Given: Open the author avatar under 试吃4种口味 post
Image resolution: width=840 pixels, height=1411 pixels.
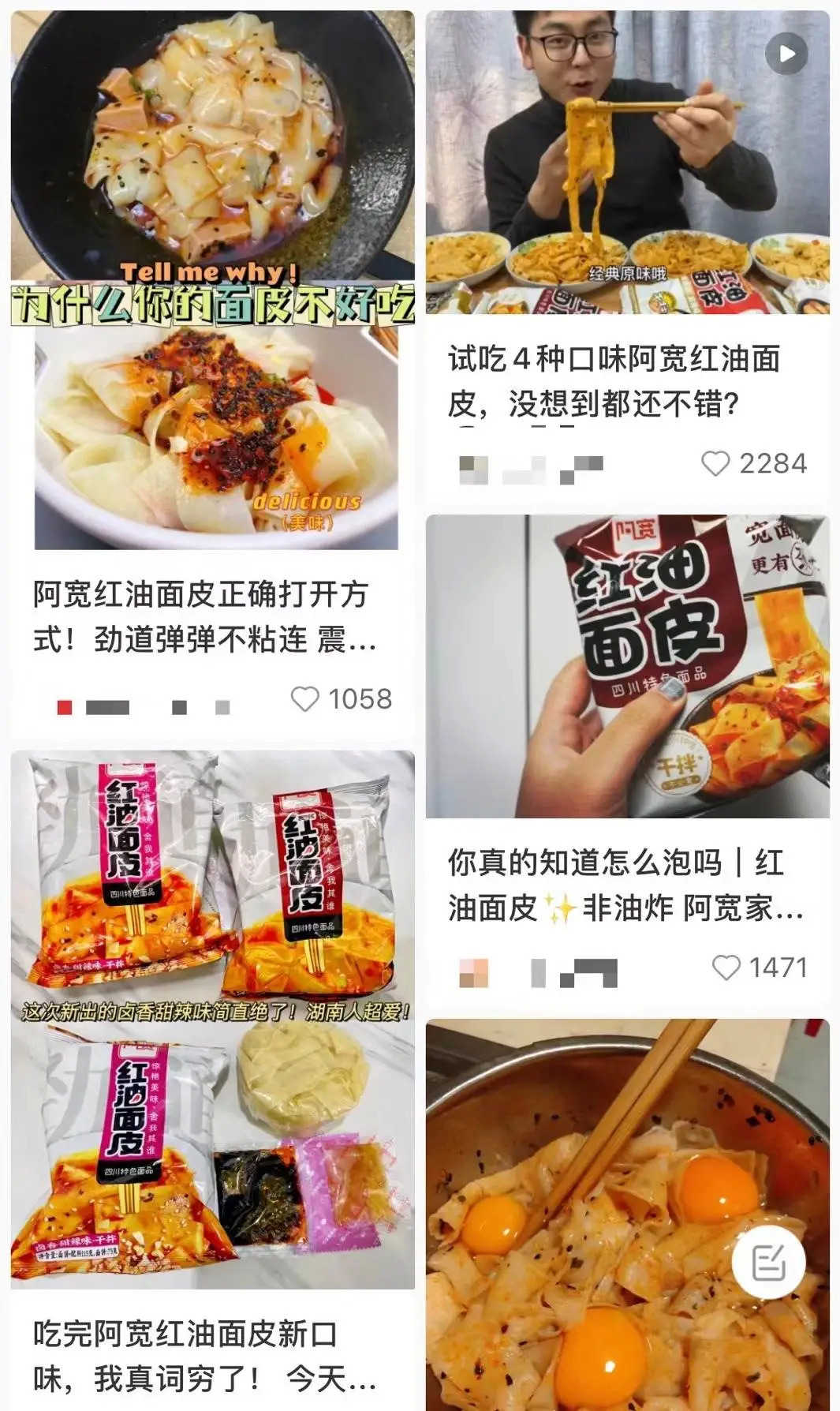Looking at the screenshot, I should tap(473, 469).
